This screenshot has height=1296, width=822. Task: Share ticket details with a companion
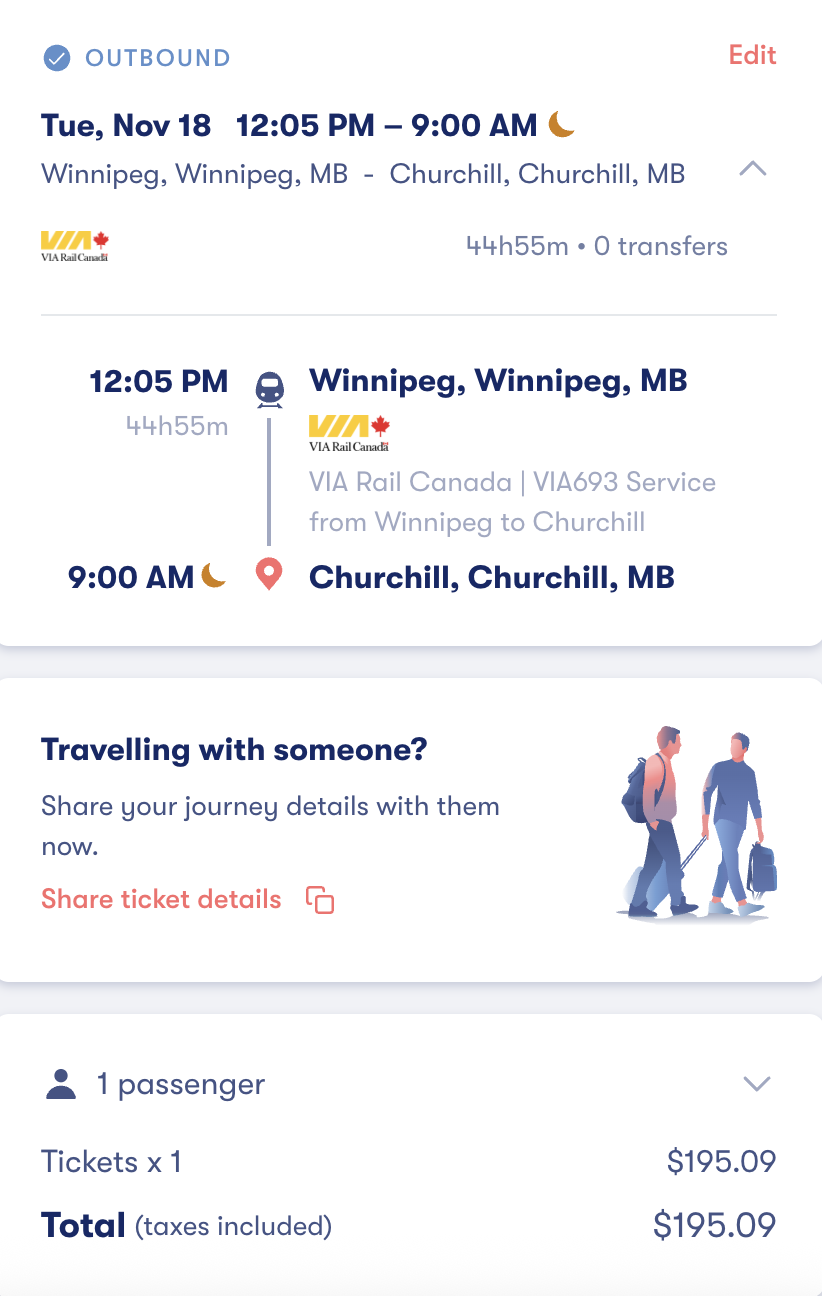point(162,899)
